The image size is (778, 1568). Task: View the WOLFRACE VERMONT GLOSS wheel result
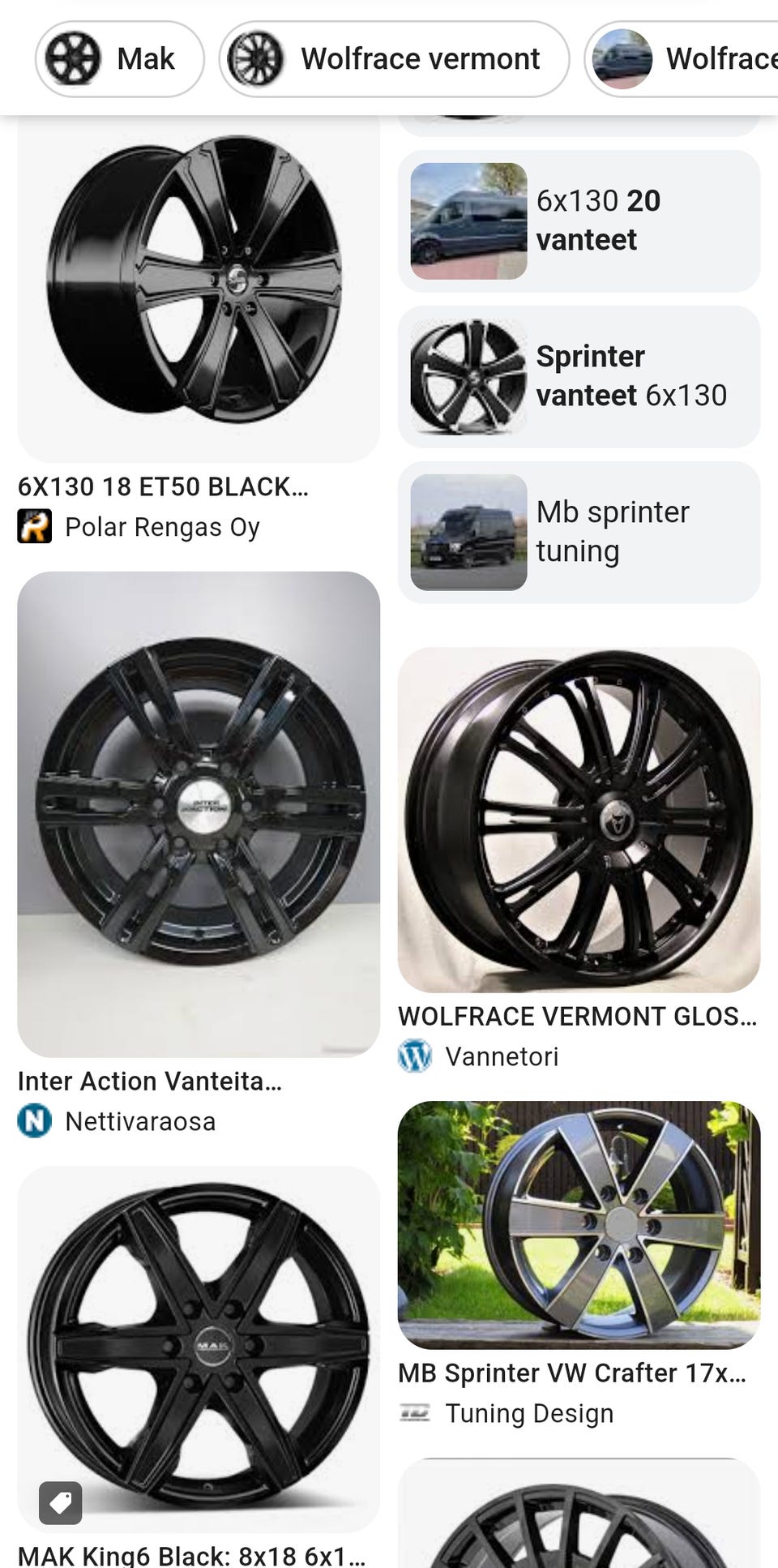pyautogui.click(x=579, y=819)
